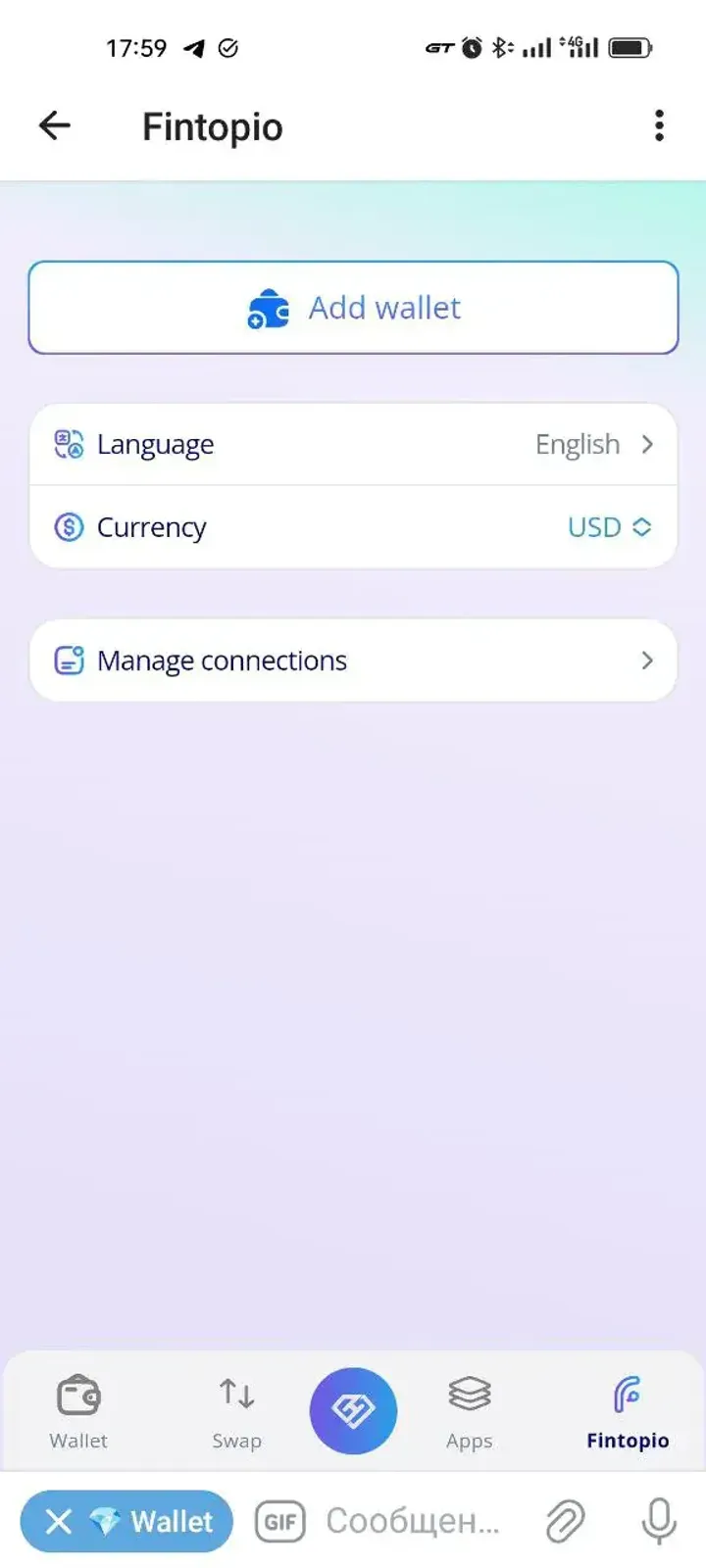Screen dimensions: 706x1568
Task: Tap the Wallet pill in the chat bar
Action: [145, 1521]
